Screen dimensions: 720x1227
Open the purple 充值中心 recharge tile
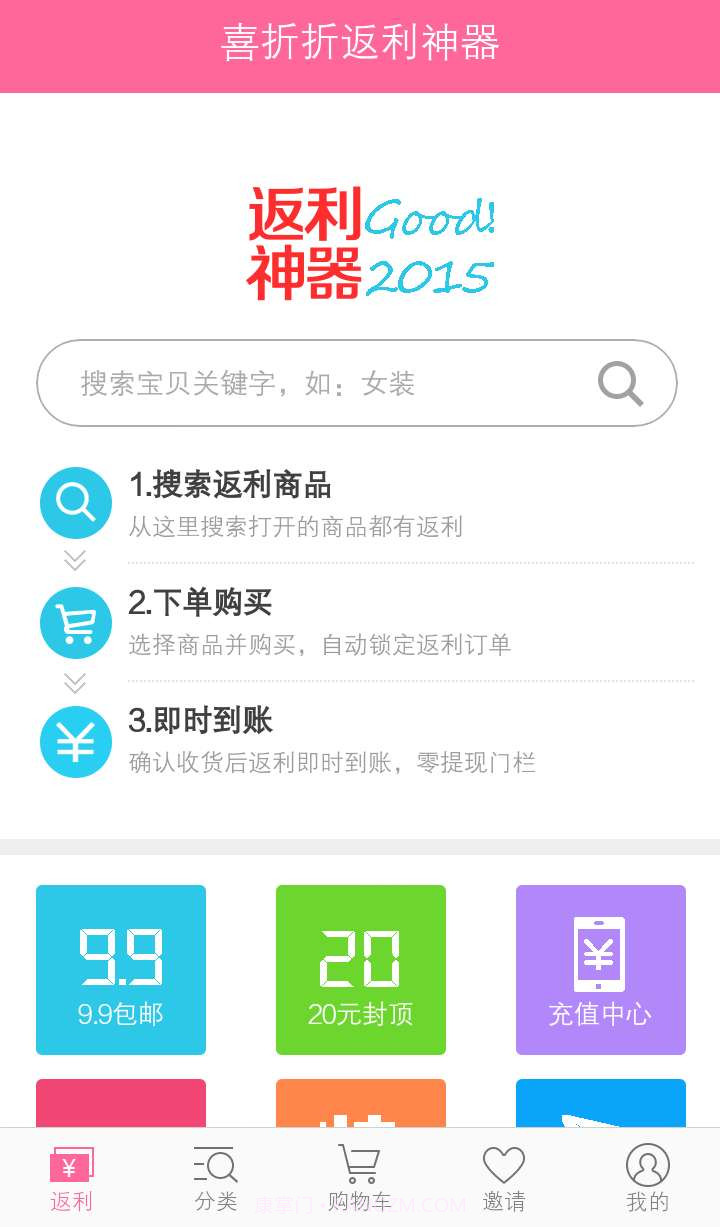coord(600,968)
